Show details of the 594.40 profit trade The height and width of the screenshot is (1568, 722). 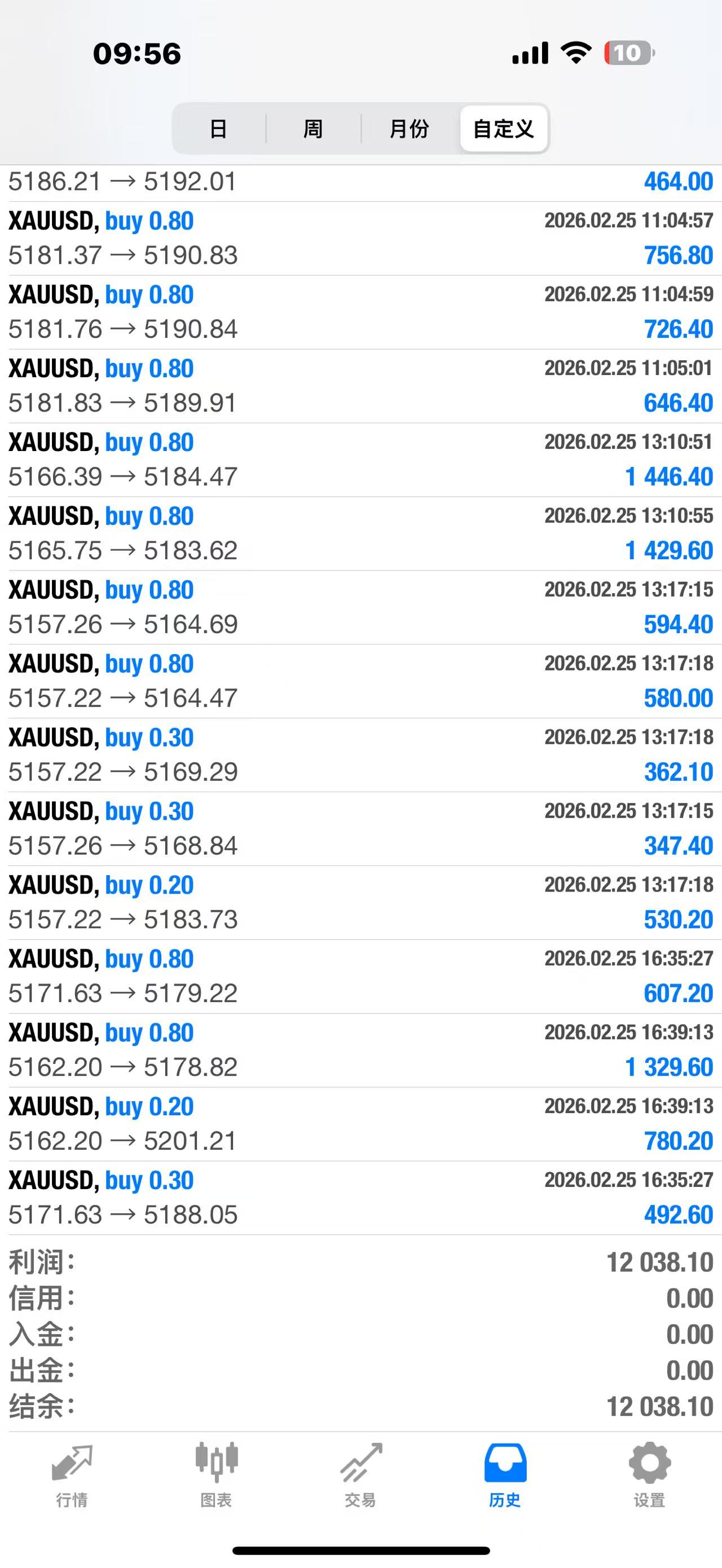(x=360, y=607)
